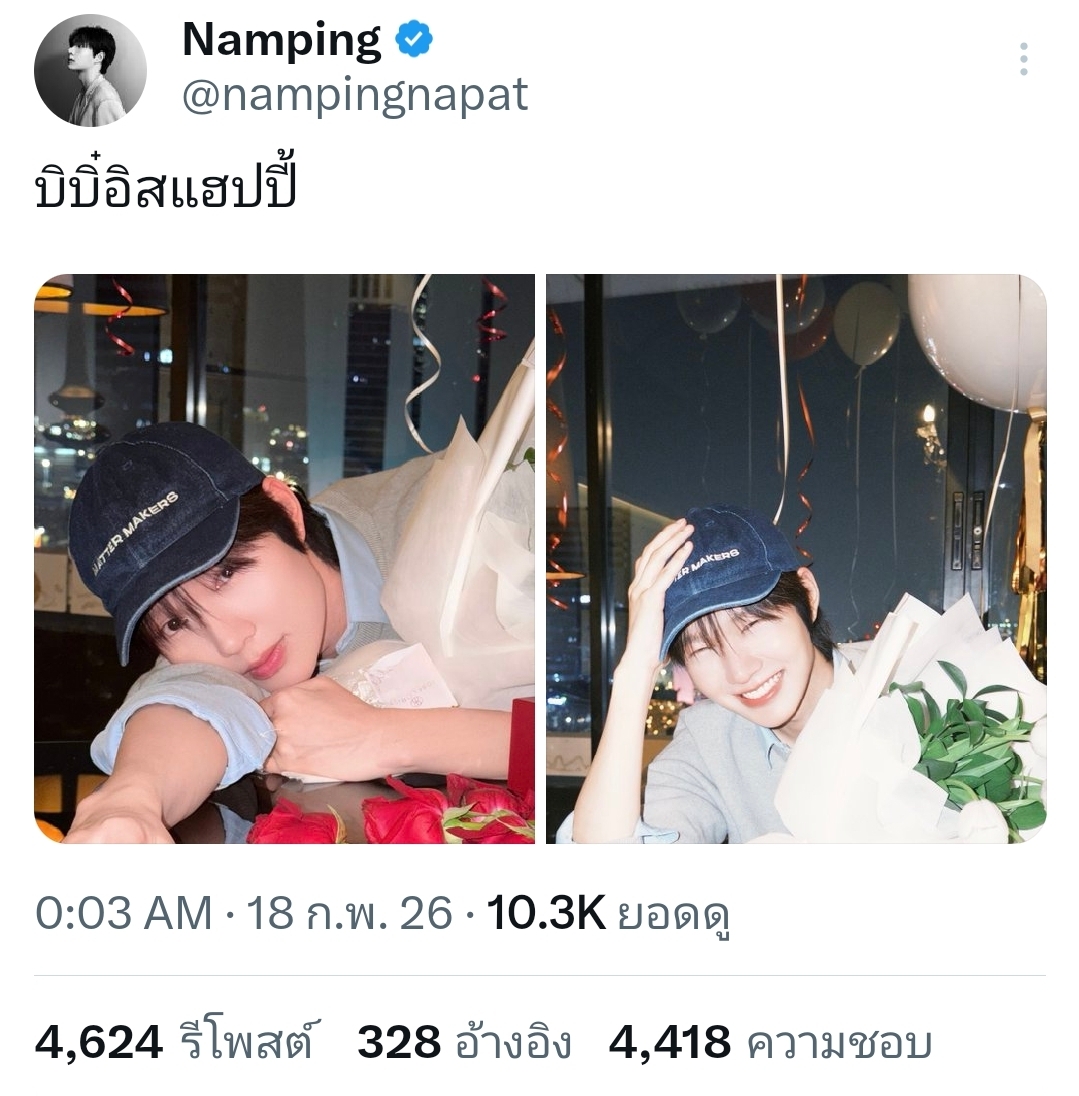View the left photo with red roses
The height and width of the screenshot is (1096, 1079).
pos(285,558)
